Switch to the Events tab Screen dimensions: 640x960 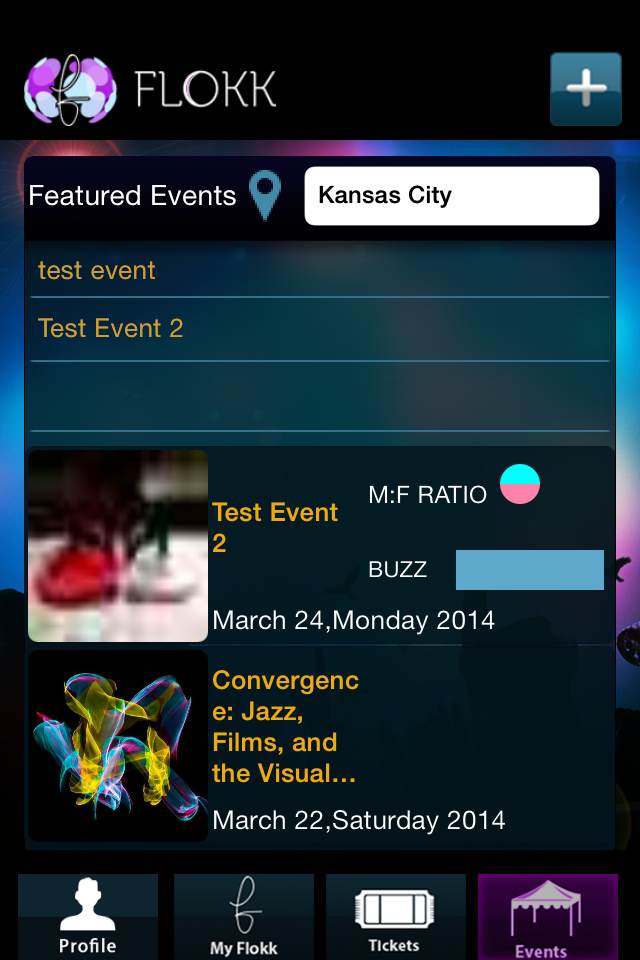[548, 917]
